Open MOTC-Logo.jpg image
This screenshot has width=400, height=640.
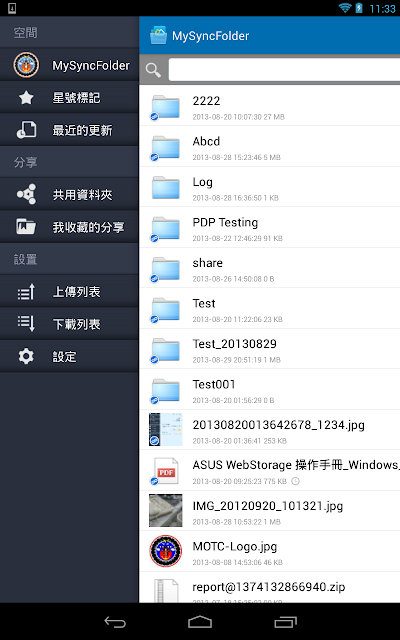[x=269, y=551]
